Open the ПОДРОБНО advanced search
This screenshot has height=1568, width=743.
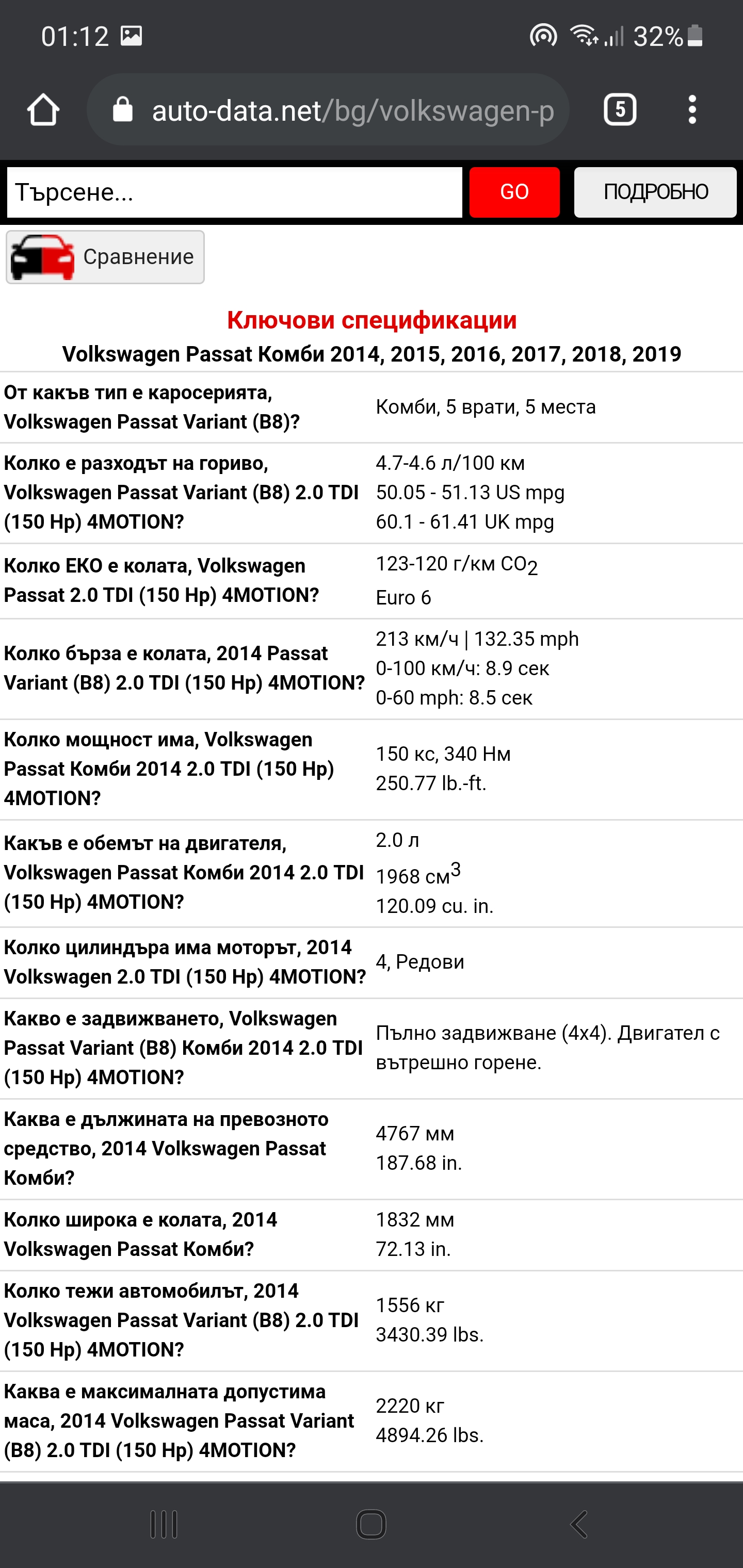(x=655, y=192)
